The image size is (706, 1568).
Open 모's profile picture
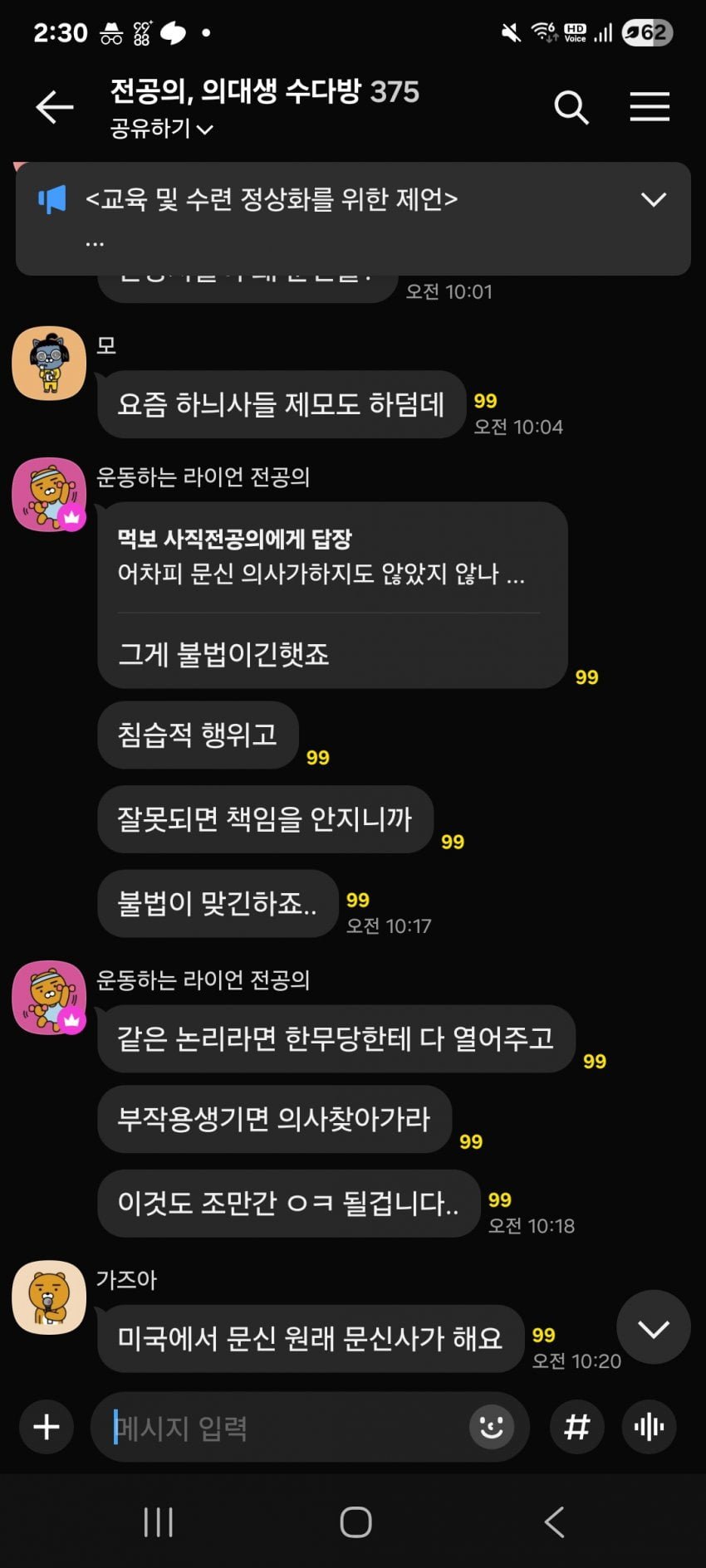(x=49, y=364)
